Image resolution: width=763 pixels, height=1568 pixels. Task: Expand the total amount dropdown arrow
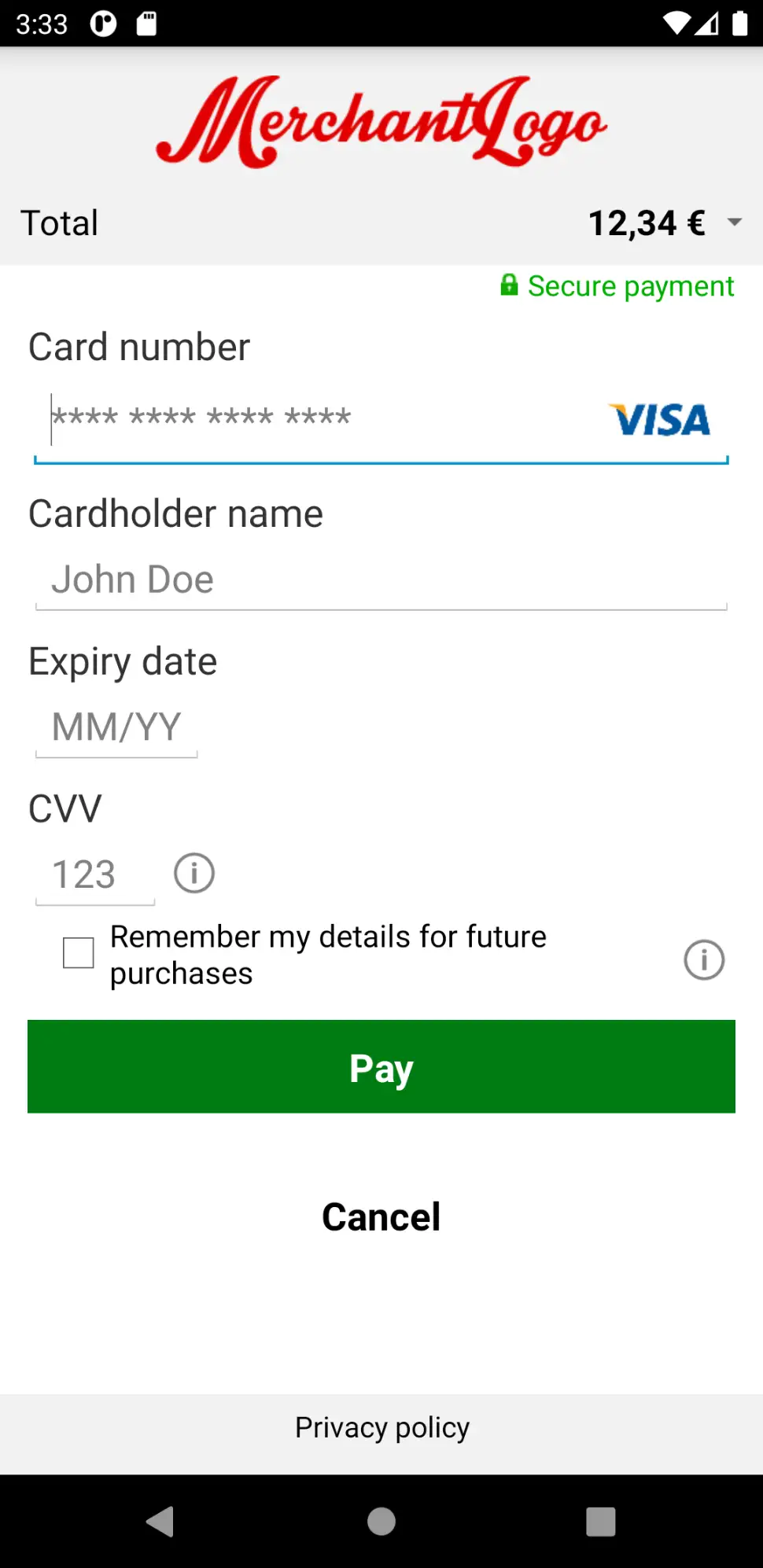[x=734, y=223]
